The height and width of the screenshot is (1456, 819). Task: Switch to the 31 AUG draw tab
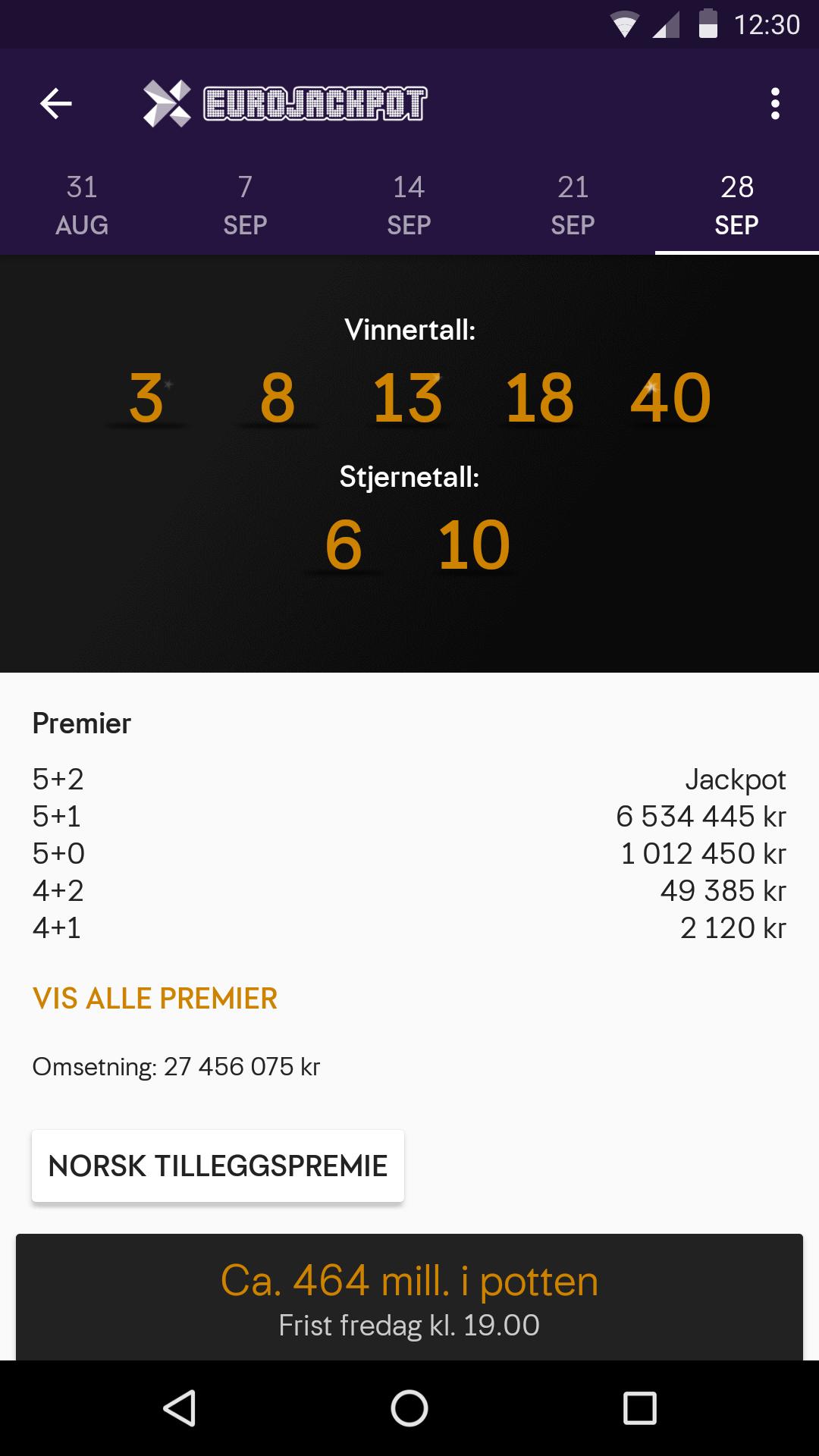[x=82, y=206]
